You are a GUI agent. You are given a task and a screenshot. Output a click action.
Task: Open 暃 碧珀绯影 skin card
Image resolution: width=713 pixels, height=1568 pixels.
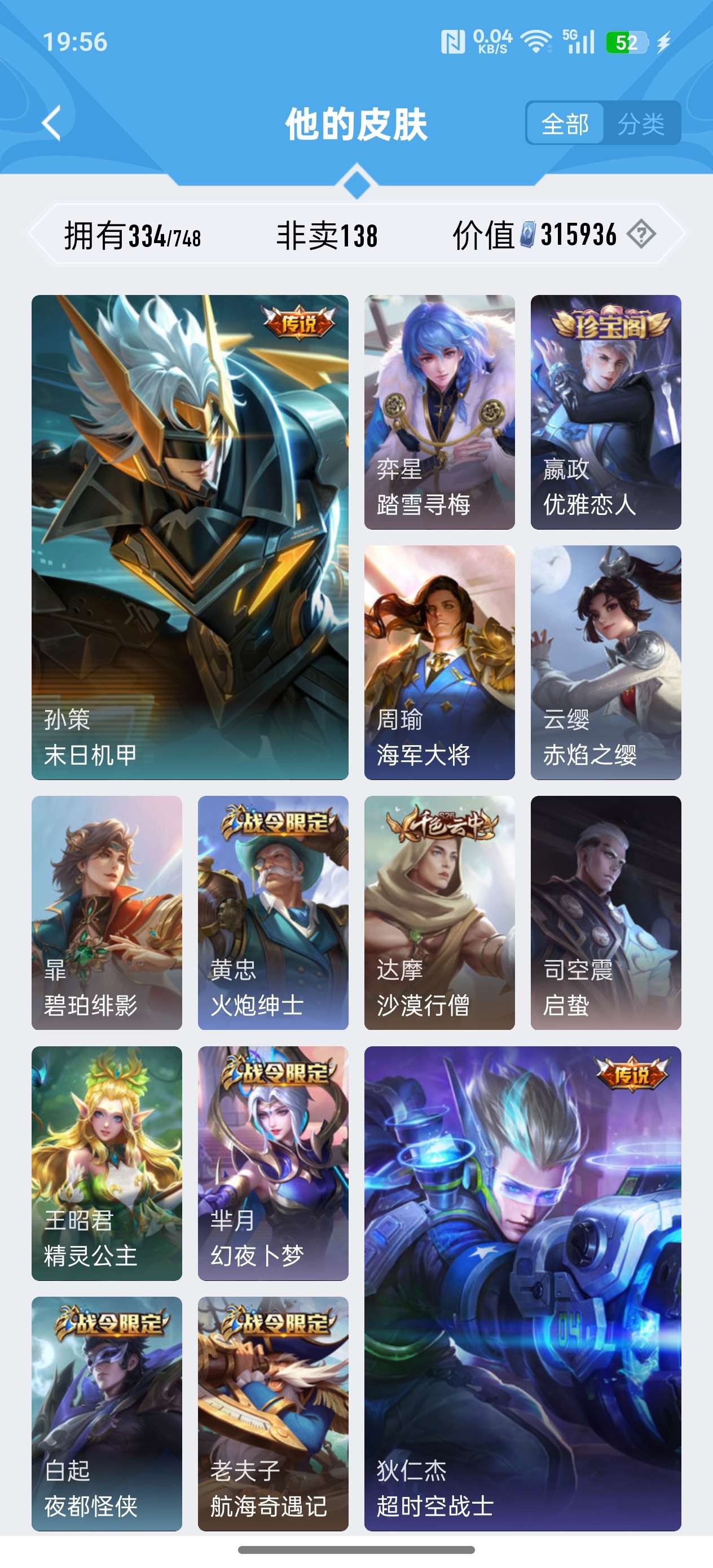click(x=107, y=913)
